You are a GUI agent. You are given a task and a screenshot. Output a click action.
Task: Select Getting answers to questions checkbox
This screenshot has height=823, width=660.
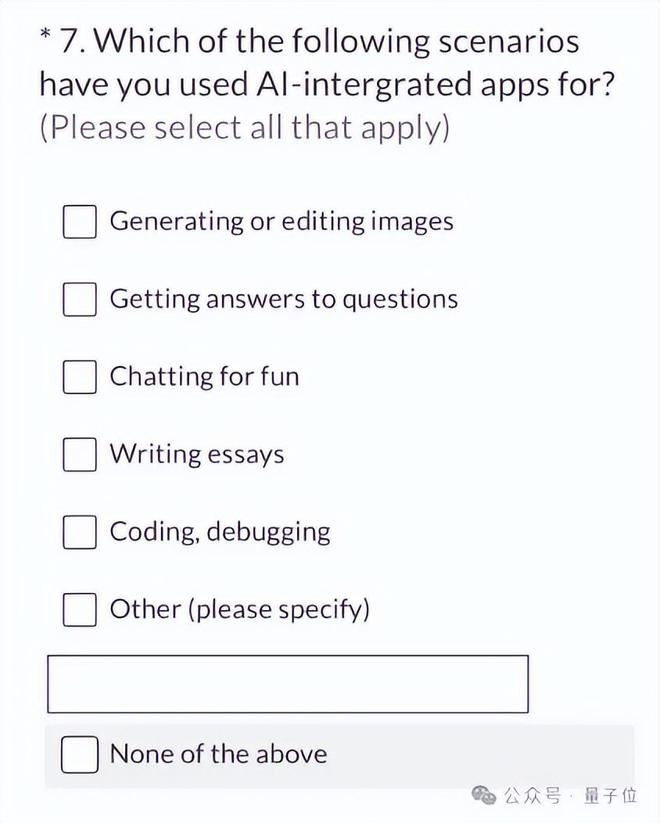coord(79,299)
